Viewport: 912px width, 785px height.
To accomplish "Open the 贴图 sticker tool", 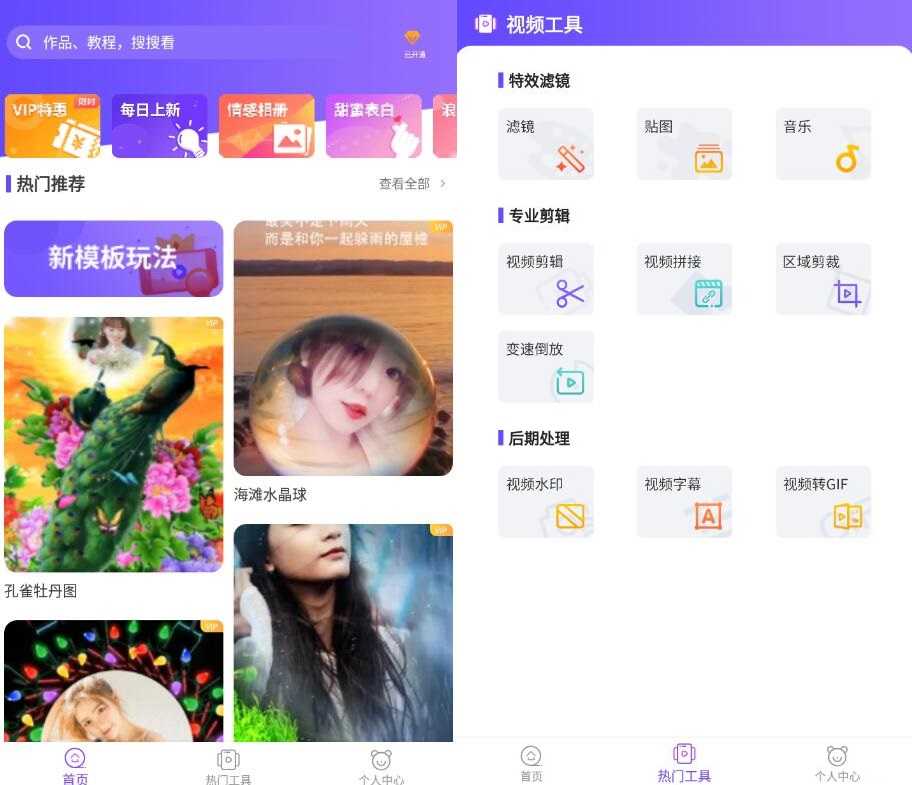I will (684, 144).
